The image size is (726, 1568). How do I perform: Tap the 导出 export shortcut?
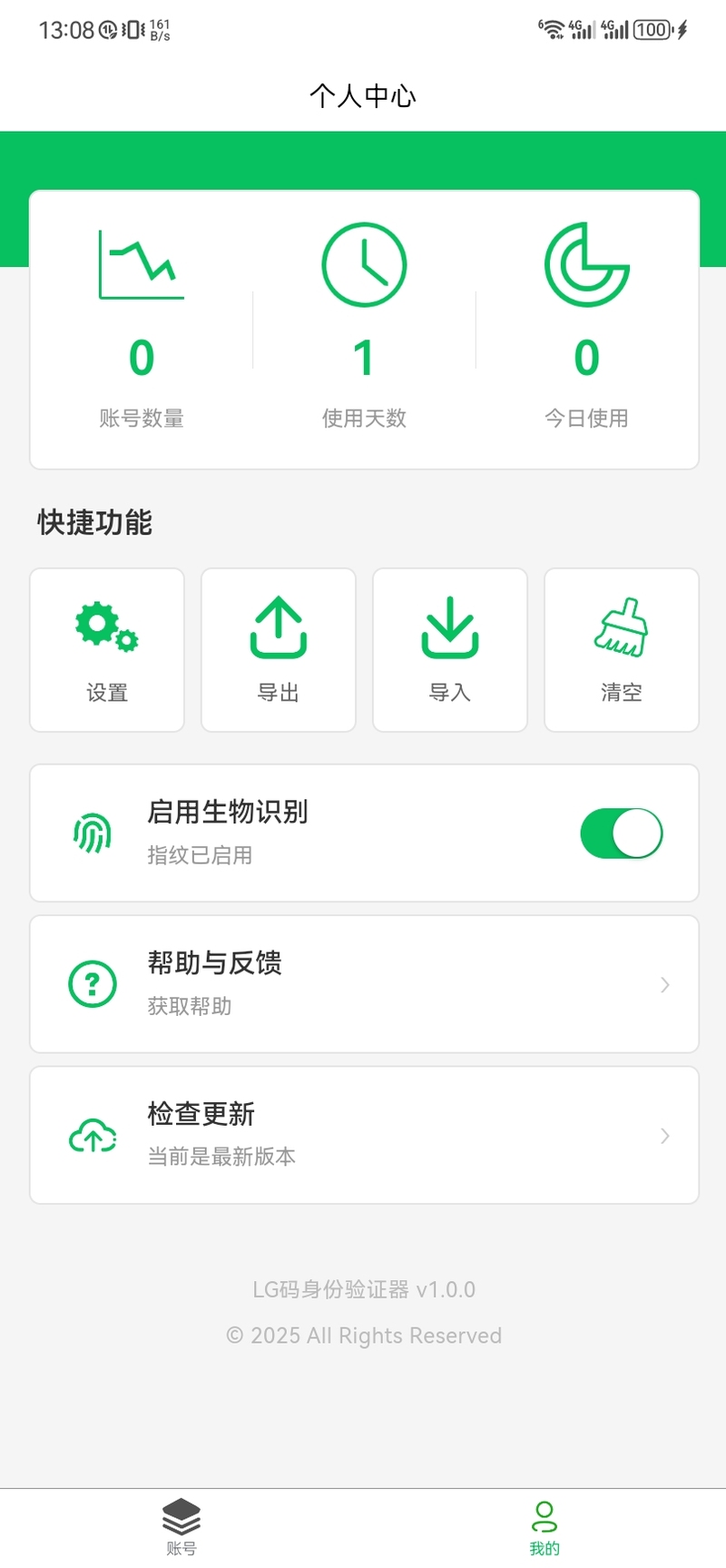278,650
